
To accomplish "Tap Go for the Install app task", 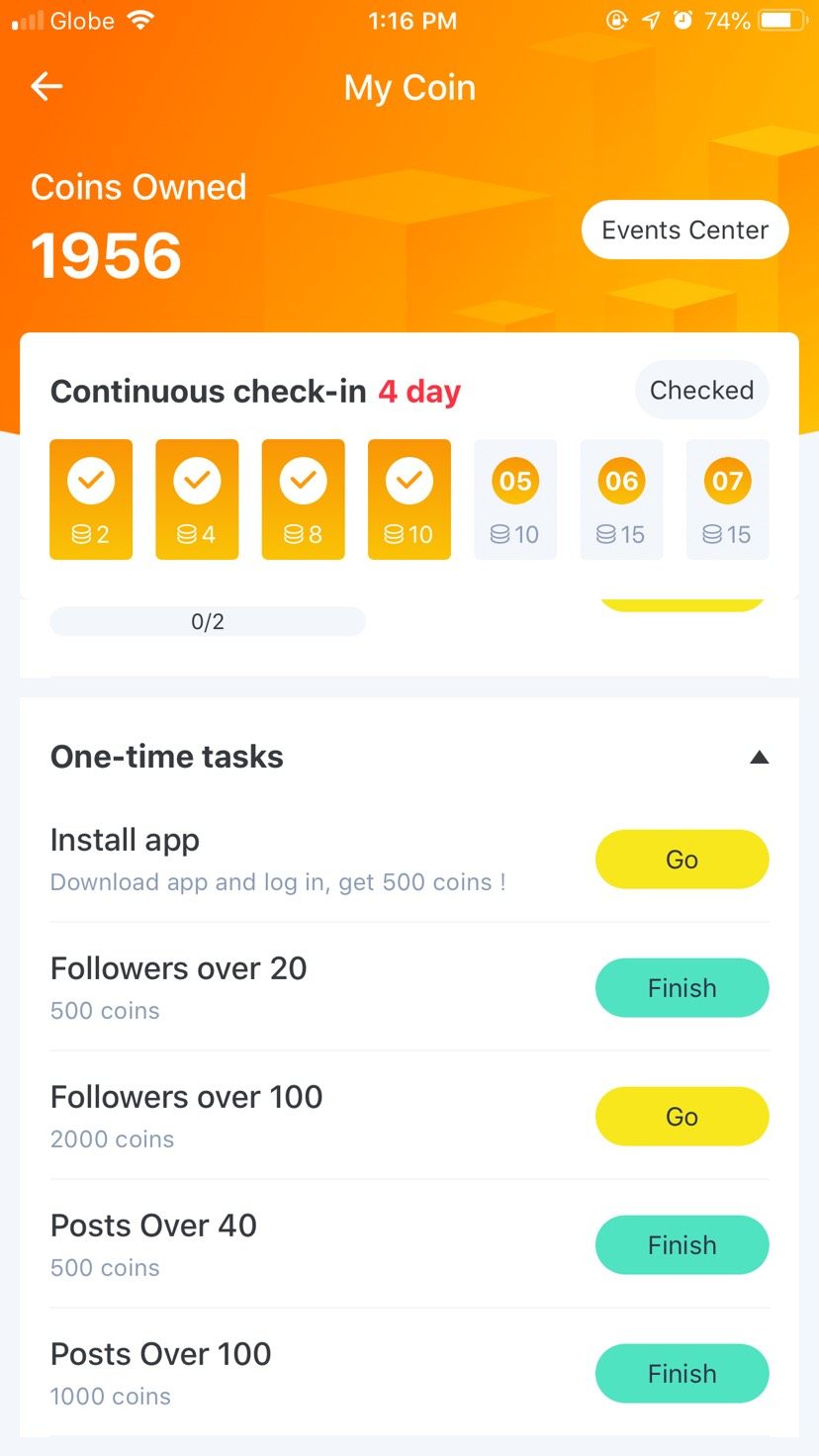I will coord(682,860).
